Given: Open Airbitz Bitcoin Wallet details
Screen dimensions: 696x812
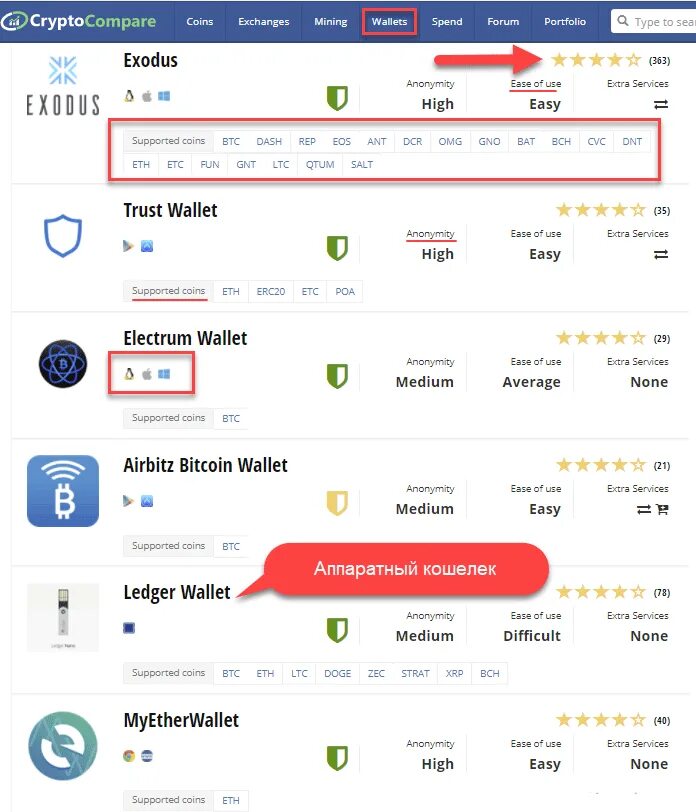Looking at the screenshot, I should pos(205,465).
